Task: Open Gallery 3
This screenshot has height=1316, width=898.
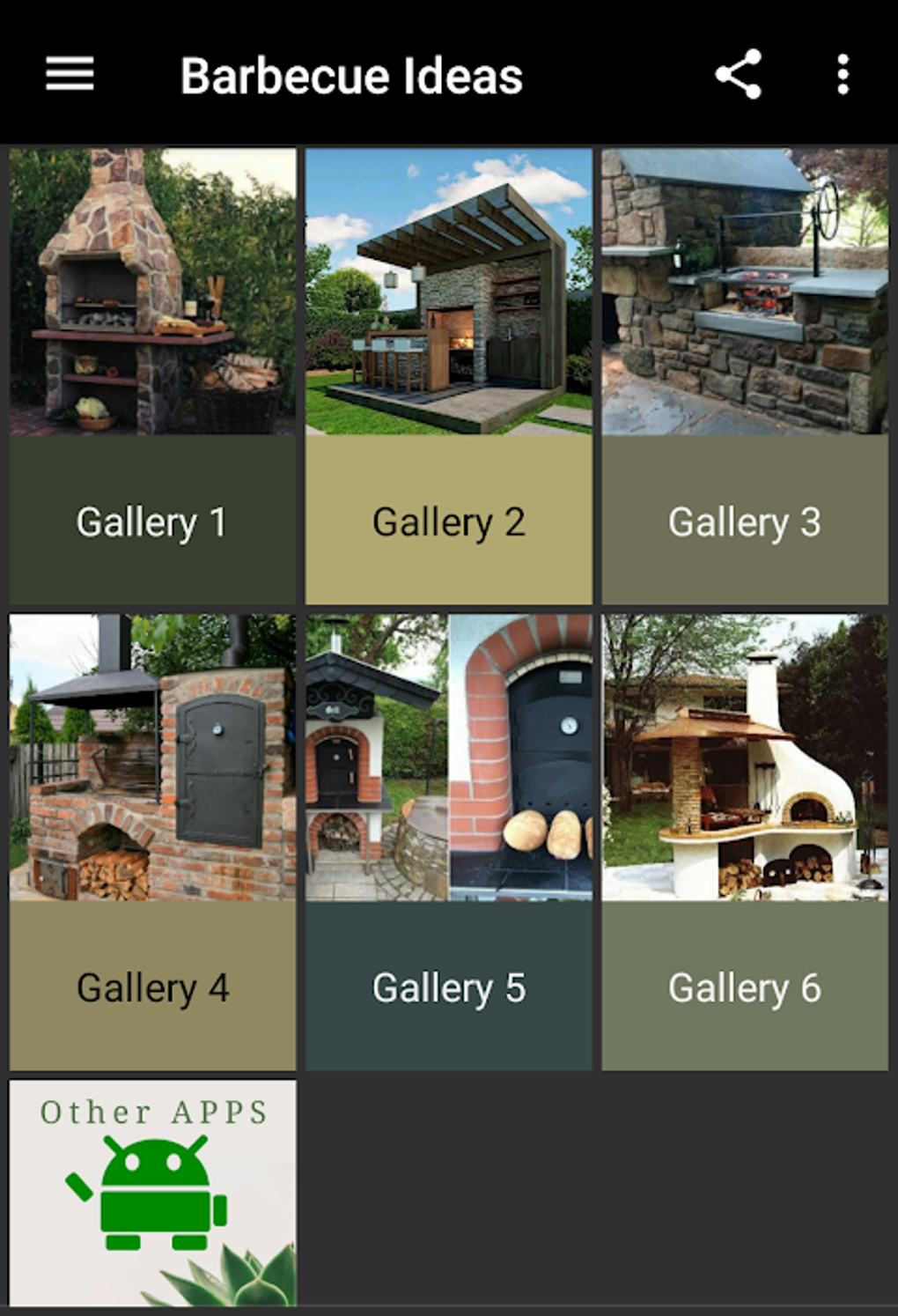Action: point(745,521)
